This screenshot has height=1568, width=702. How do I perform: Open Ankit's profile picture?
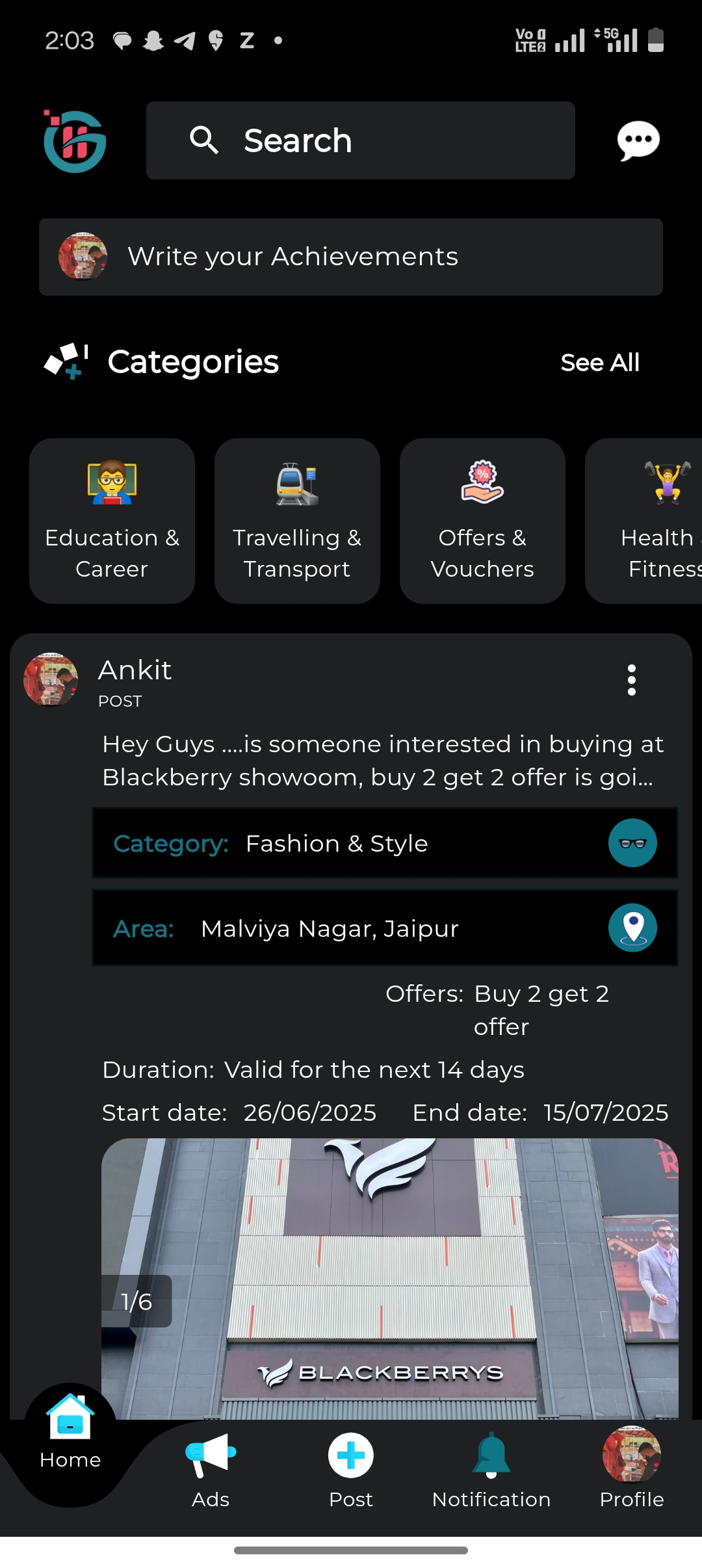[x=51, y=680]
